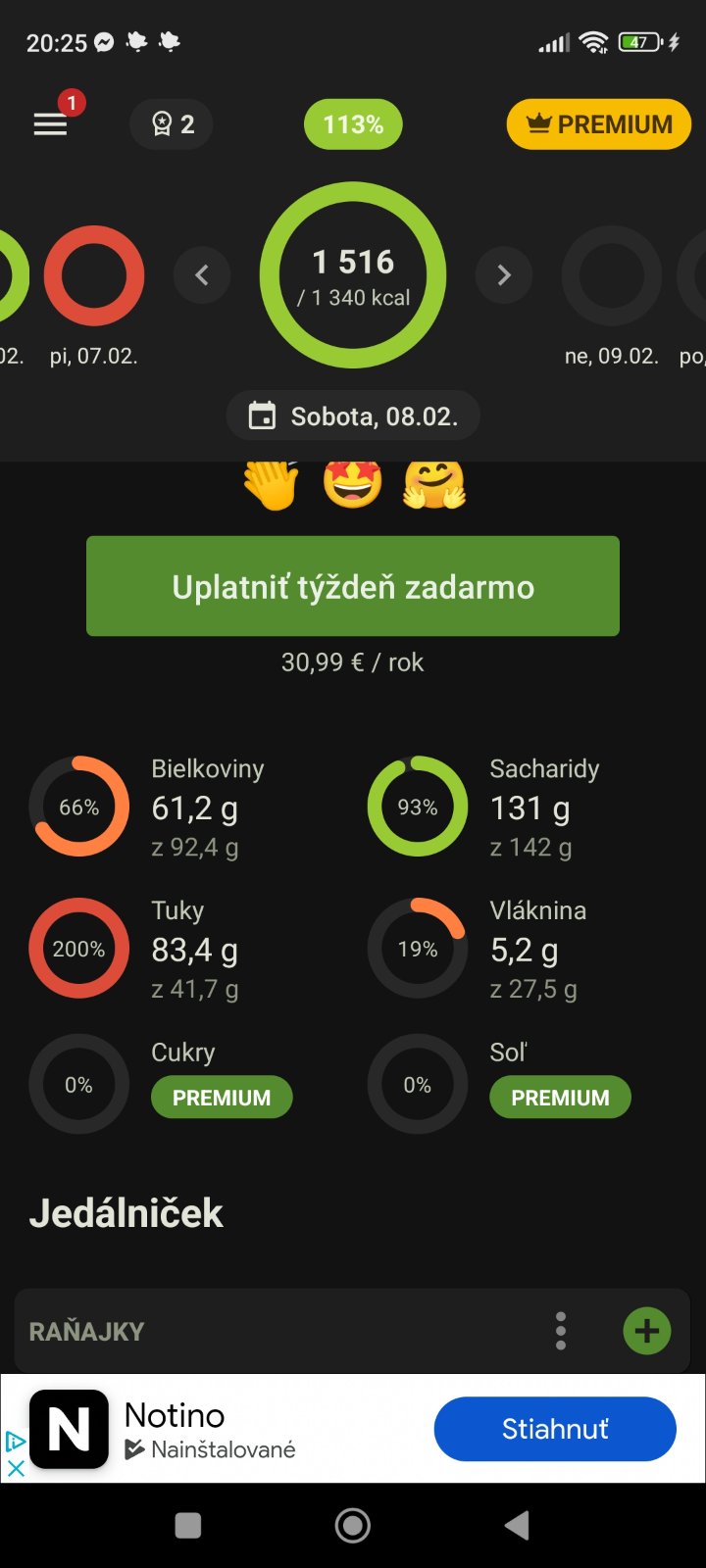Tap the system home button
Image resolution: width=706 pixels, height=1568 pixels.
[353, 1525]
